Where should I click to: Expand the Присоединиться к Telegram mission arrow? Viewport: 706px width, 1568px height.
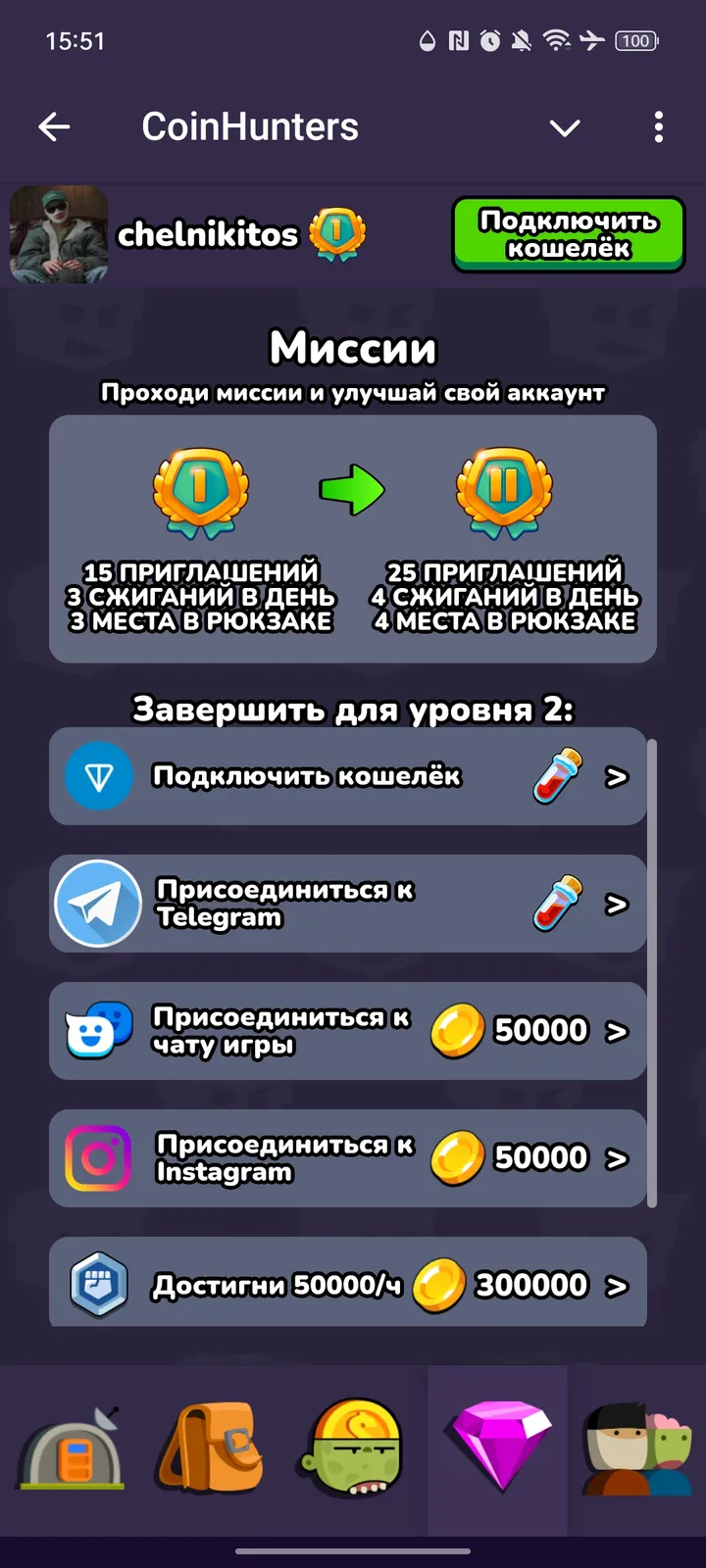618,903
